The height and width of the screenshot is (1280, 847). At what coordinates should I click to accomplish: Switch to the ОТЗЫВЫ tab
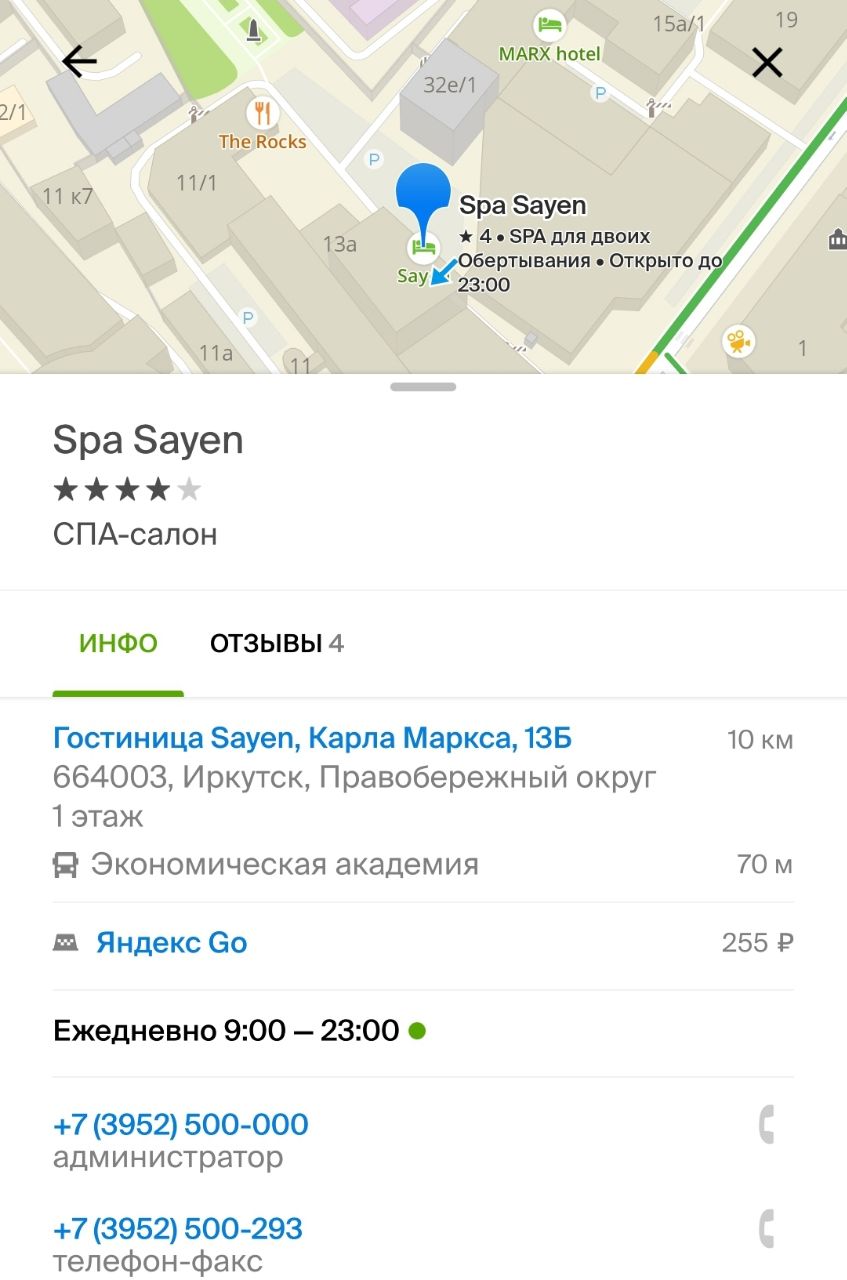pyautogui.click(x=276, y=644)
